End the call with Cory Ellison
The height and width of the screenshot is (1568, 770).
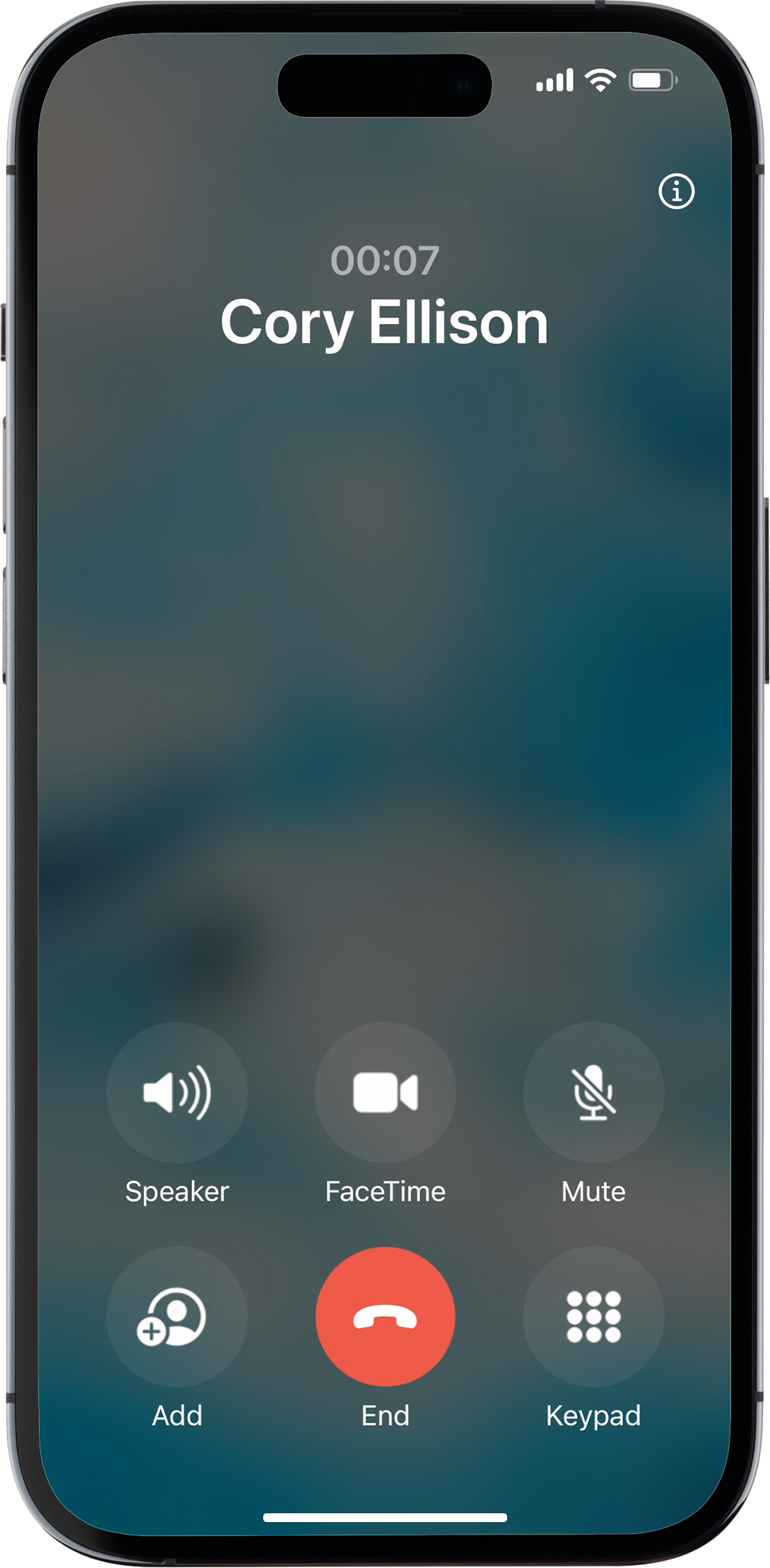pyautogui.click(x=385, y=1317)
